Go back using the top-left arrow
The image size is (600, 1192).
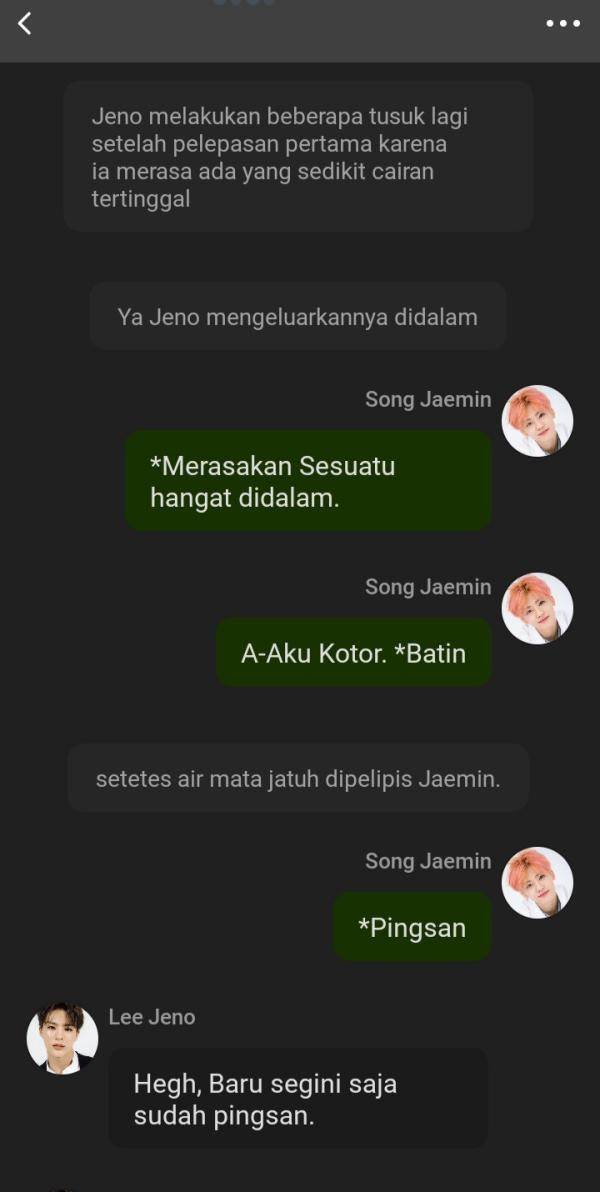(x=25, y=24)
